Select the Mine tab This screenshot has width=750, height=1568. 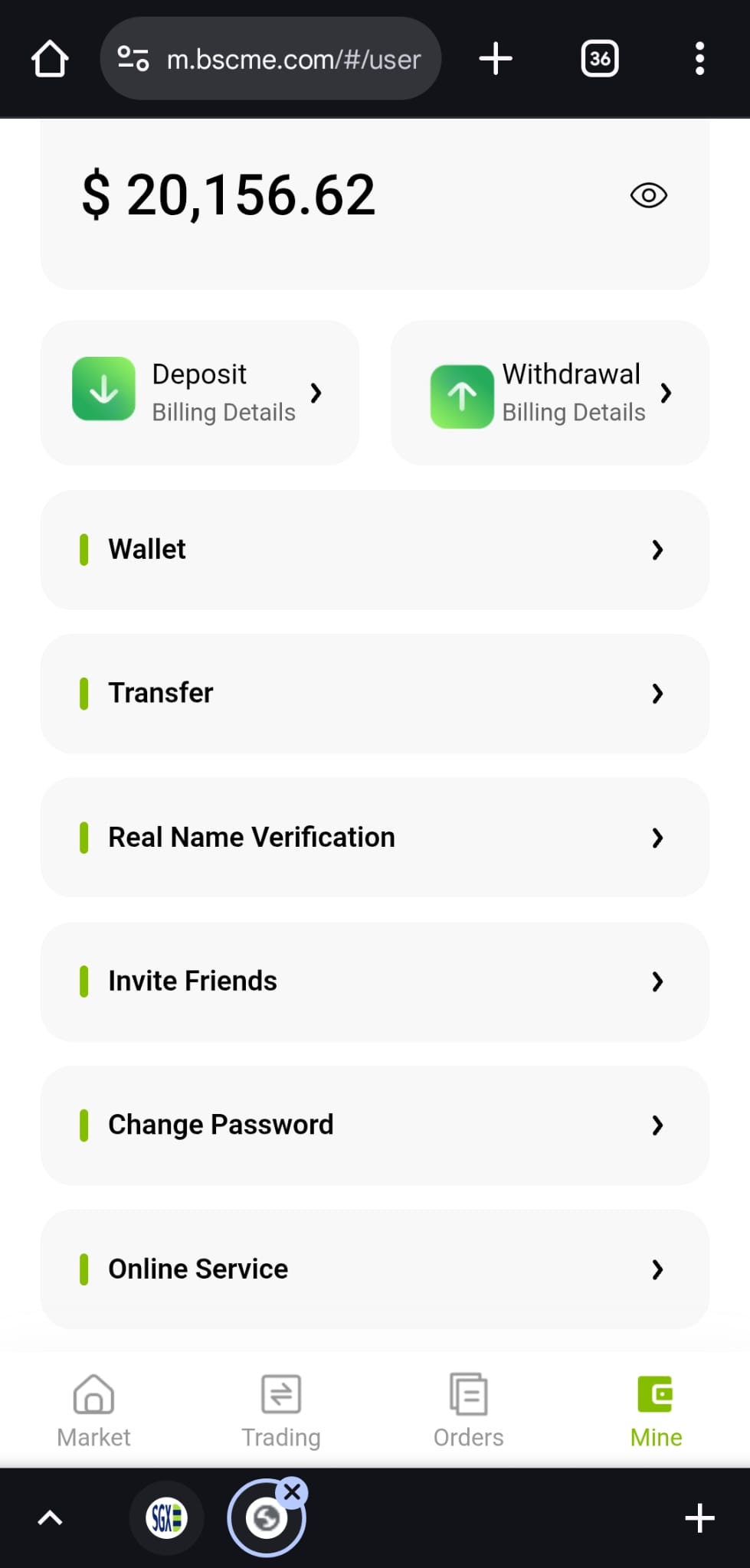point(656,1411)
